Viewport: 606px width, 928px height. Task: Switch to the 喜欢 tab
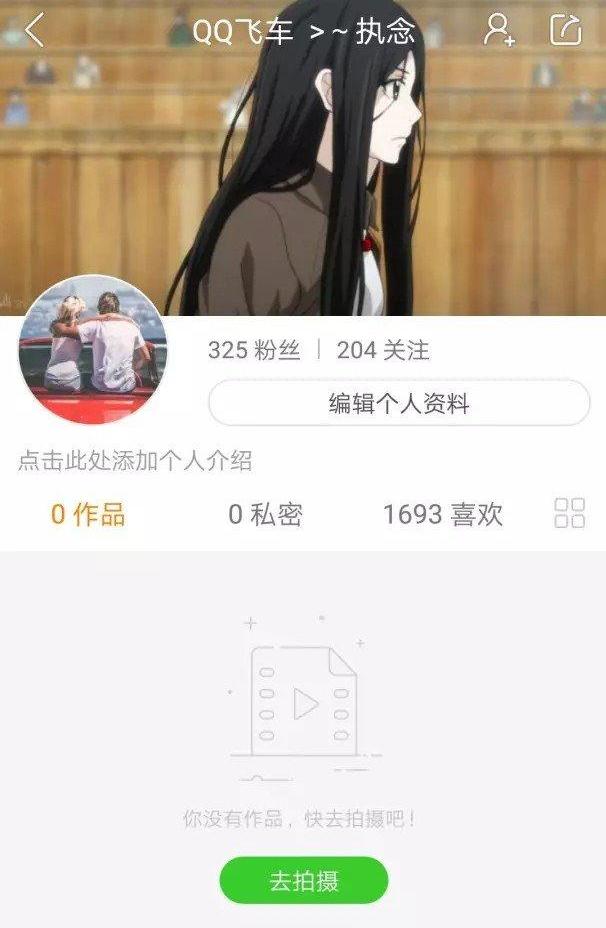(442, 515)
